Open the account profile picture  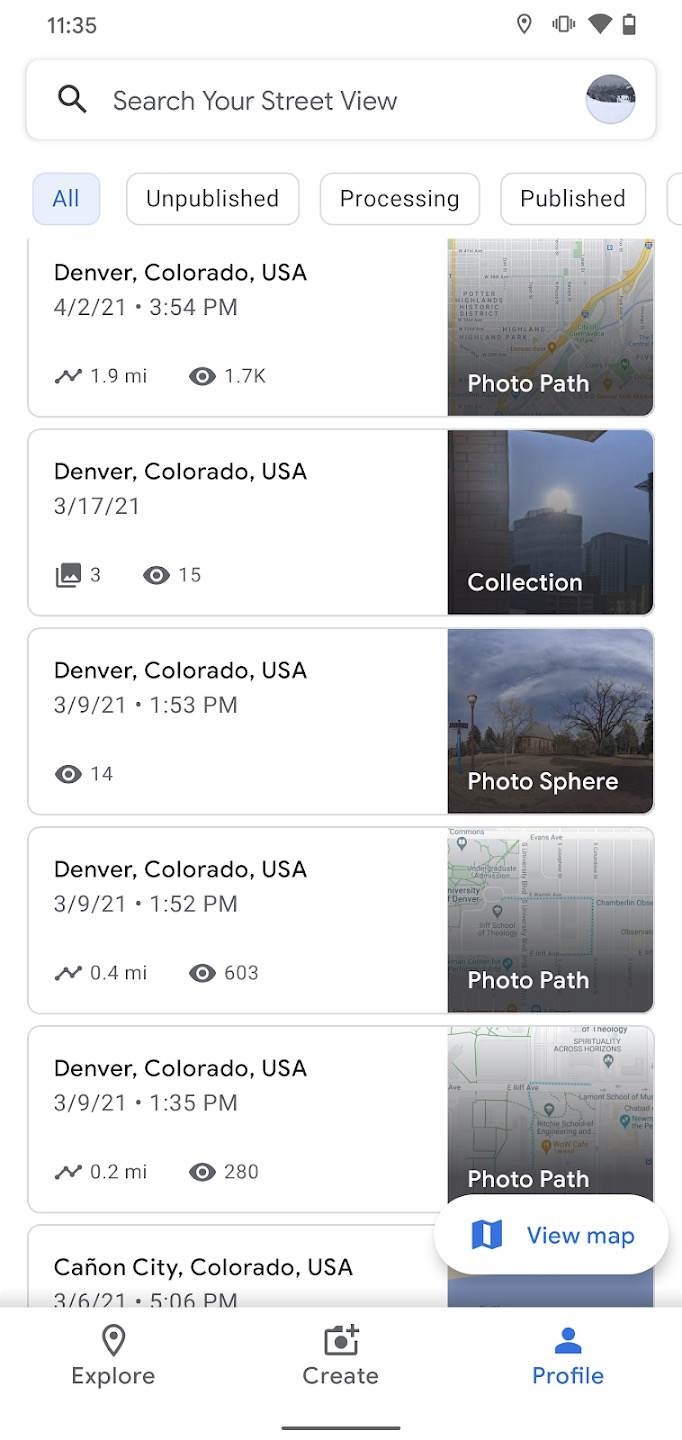click(610, 100)
